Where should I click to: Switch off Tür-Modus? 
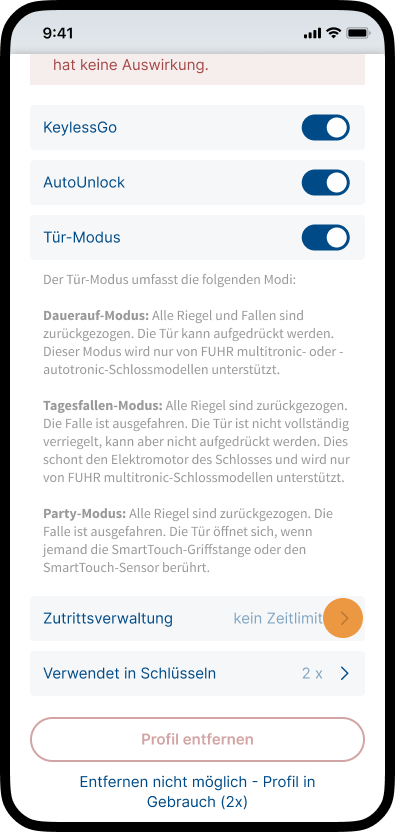click(x=325, y=237)
